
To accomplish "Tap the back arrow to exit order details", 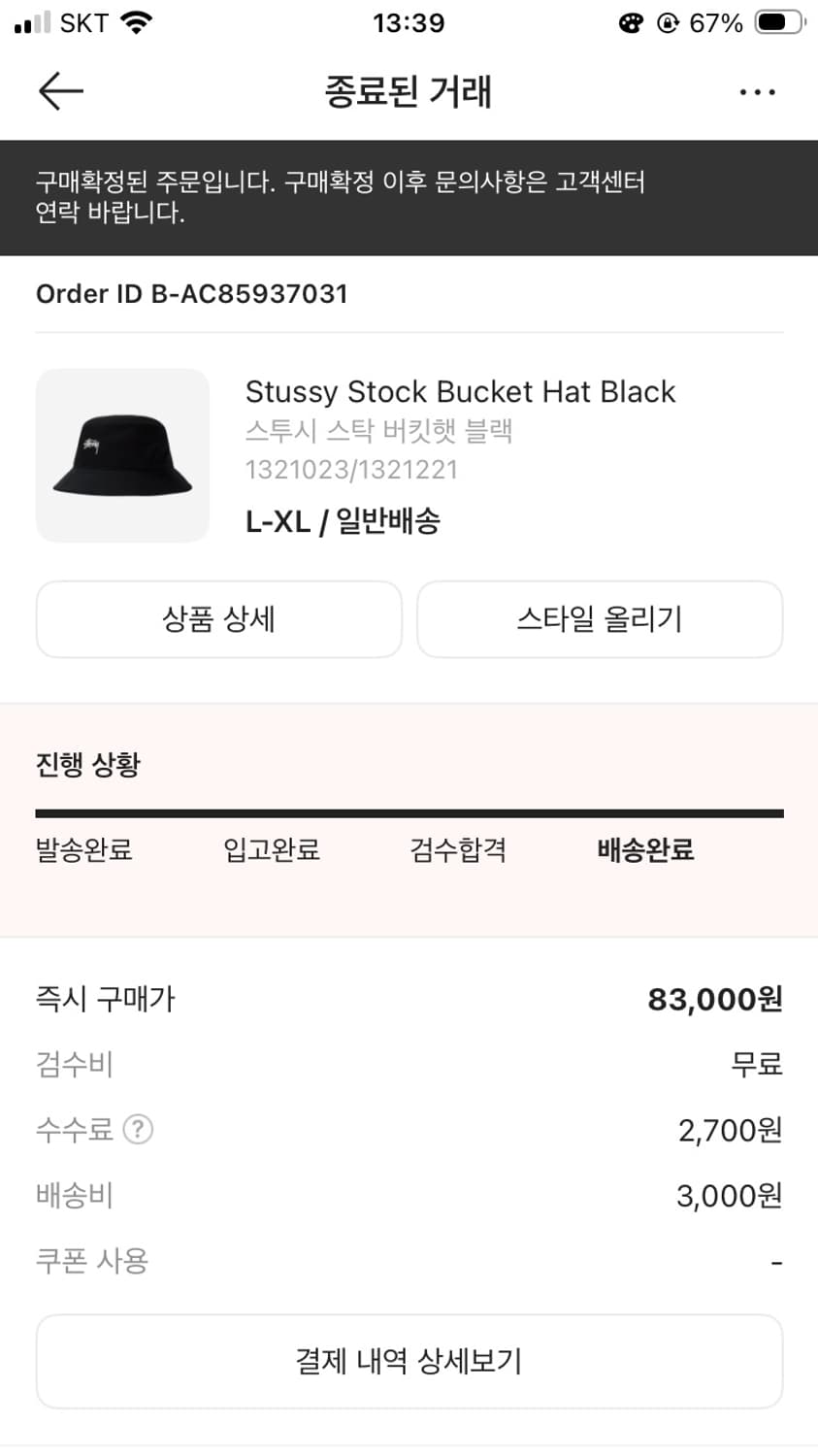I will 60,90.
